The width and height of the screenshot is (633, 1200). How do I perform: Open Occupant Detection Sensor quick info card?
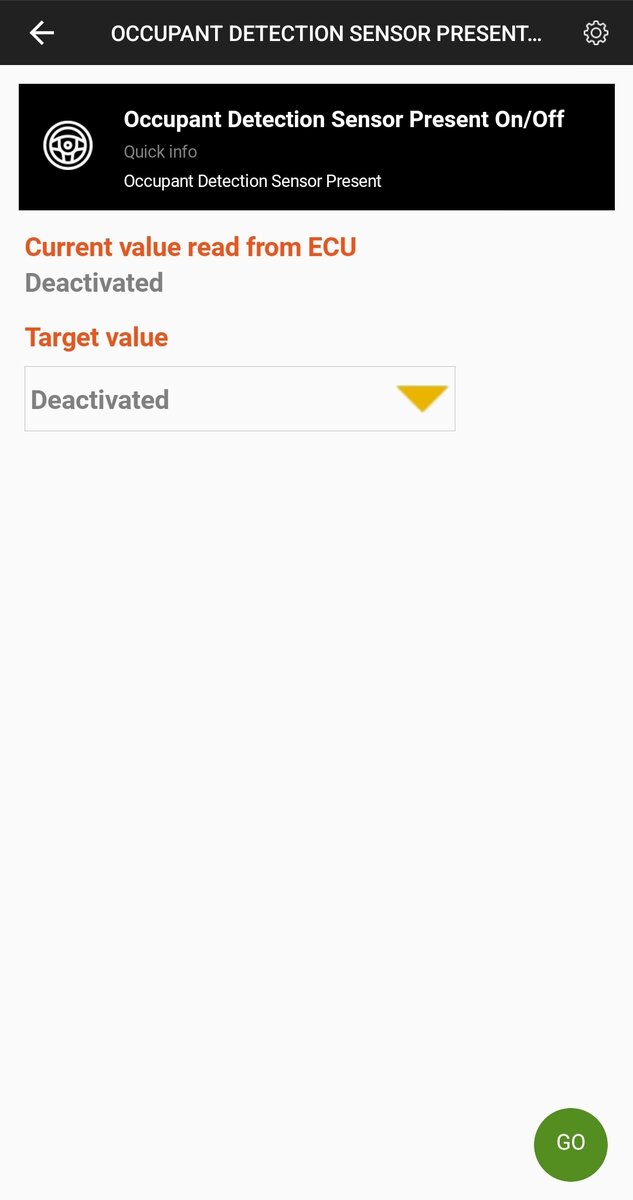(316, 147)
